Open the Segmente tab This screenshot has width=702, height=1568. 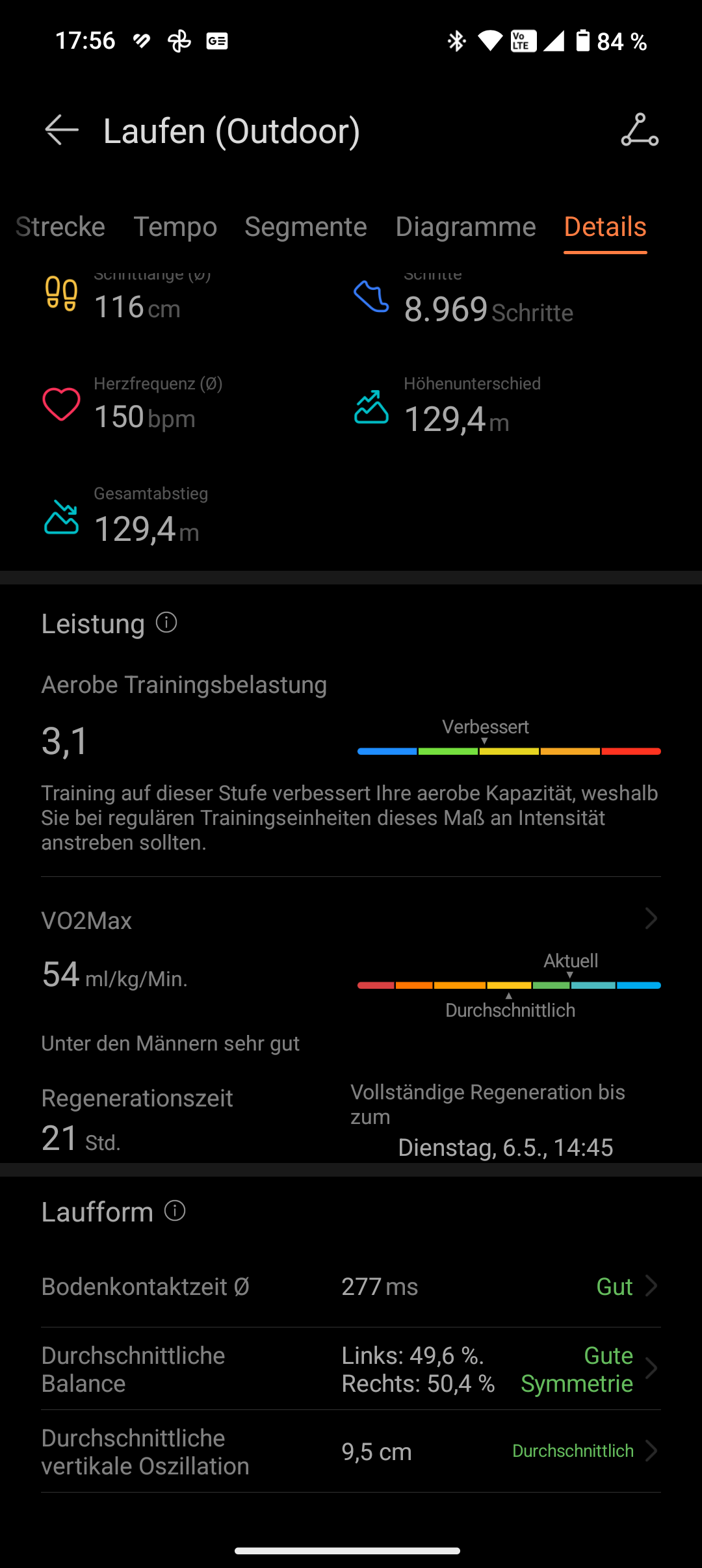(305, 227)
